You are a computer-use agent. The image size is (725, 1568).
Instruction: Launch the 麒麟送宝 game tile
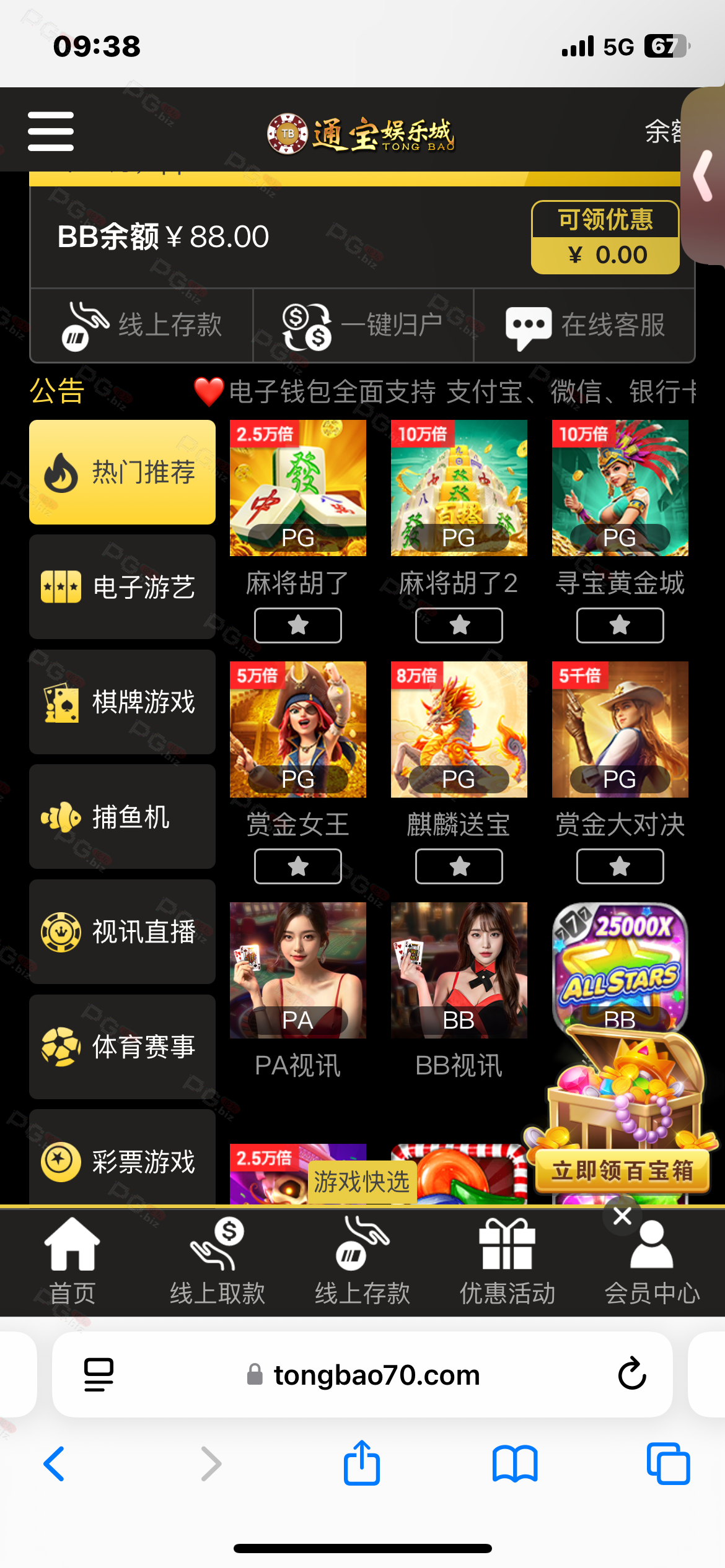click(x=459, y=730)
